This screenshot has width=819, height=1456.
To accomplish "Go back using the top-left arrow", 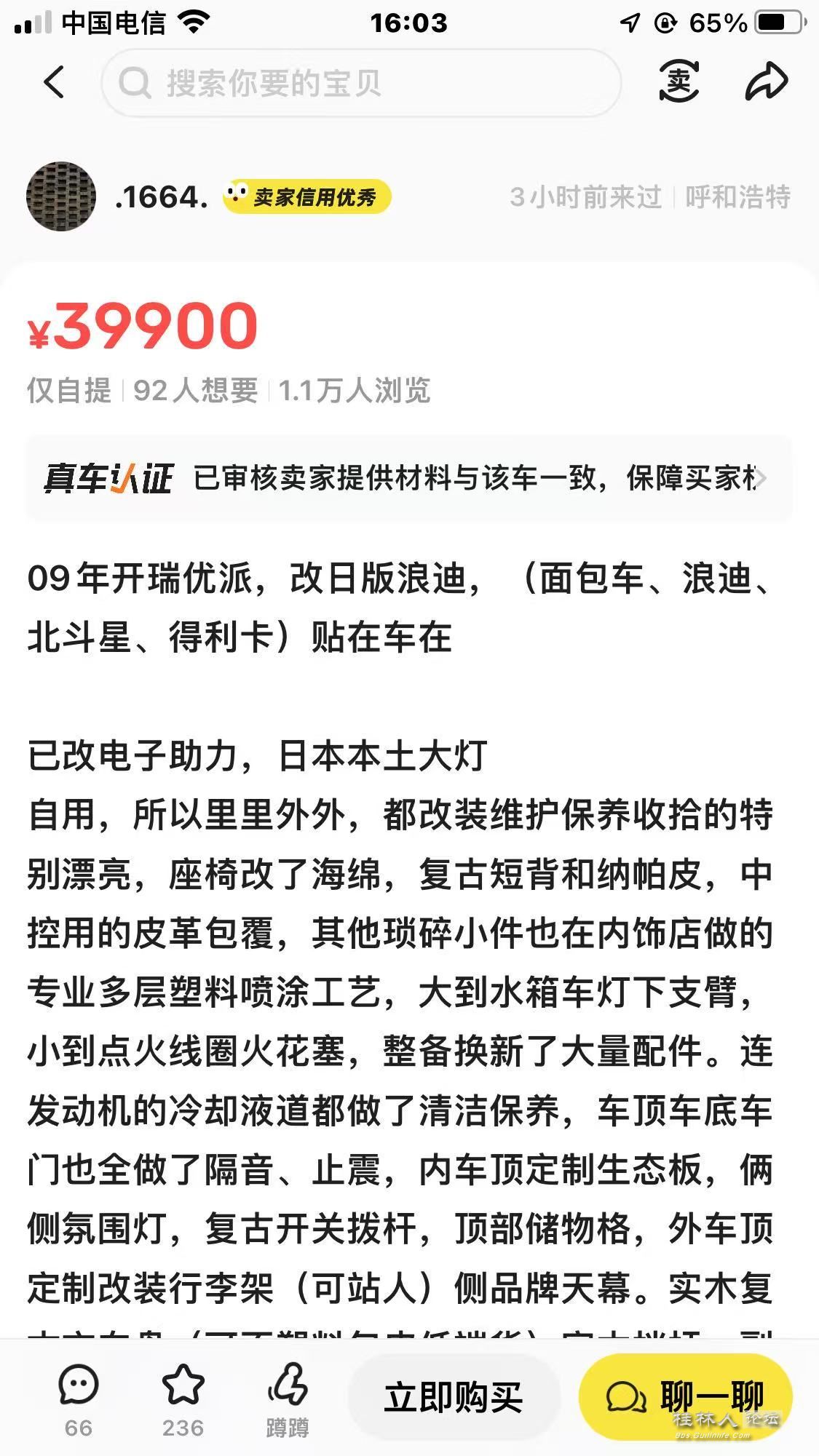I will 55,82.
